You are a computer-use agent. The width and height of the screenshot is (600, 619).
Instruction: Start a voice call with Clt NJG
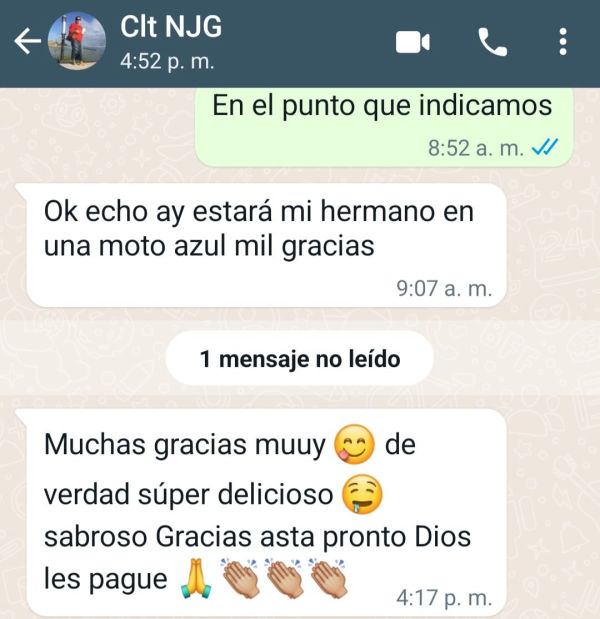point(493,42)
